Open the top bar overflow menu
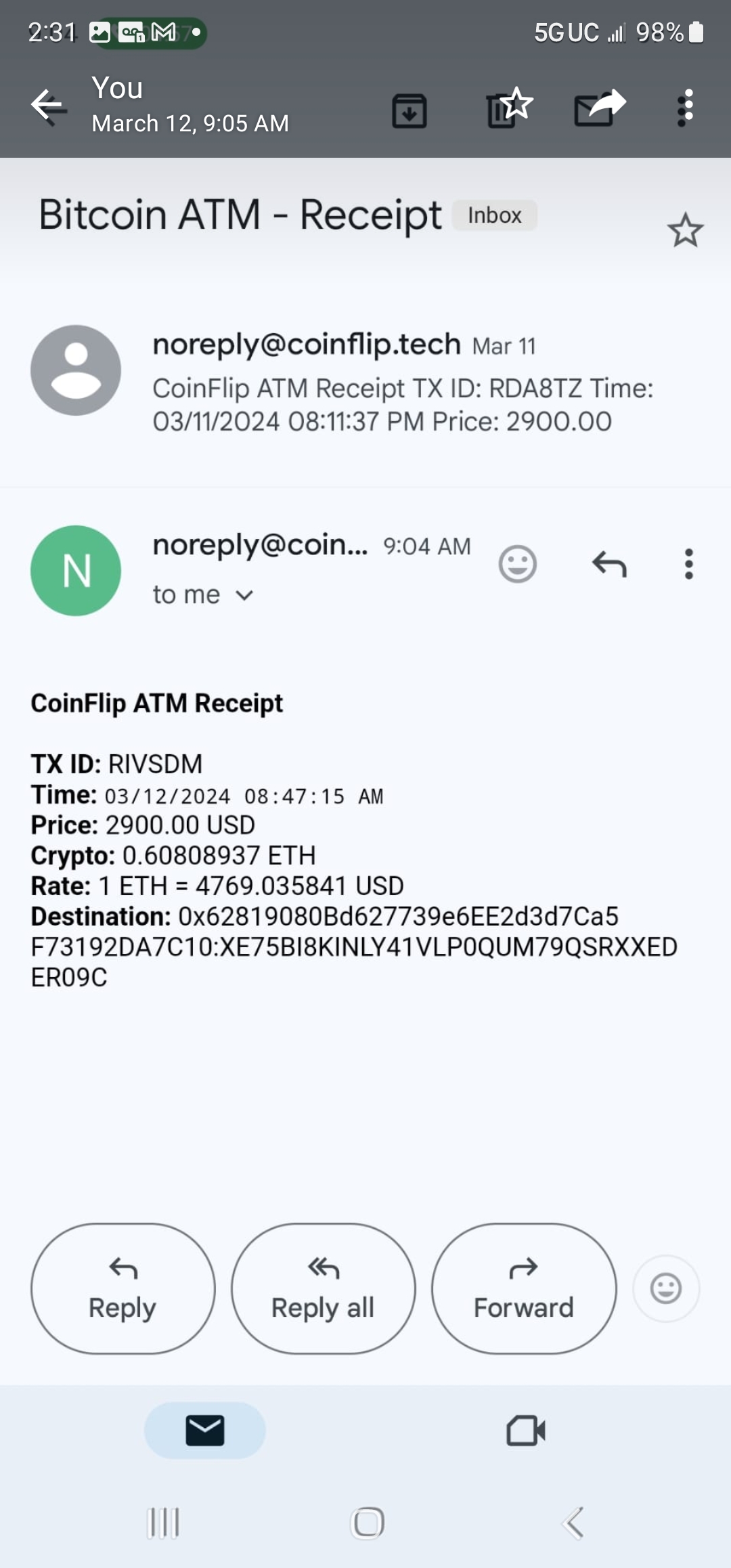Image resolution: width=731 pixels, height=1568 pixels. coord(686,108)
